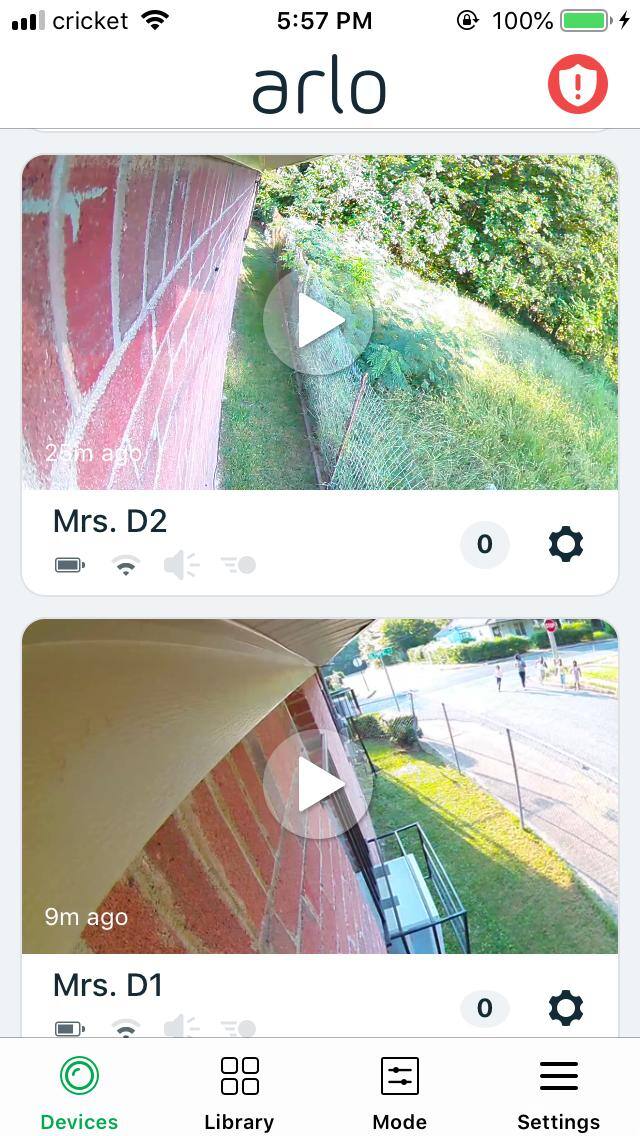Viewport: 640px width, 1136px height.
Task: Play the Mrs. D1 camera live feed
Action: coord(318,785)
